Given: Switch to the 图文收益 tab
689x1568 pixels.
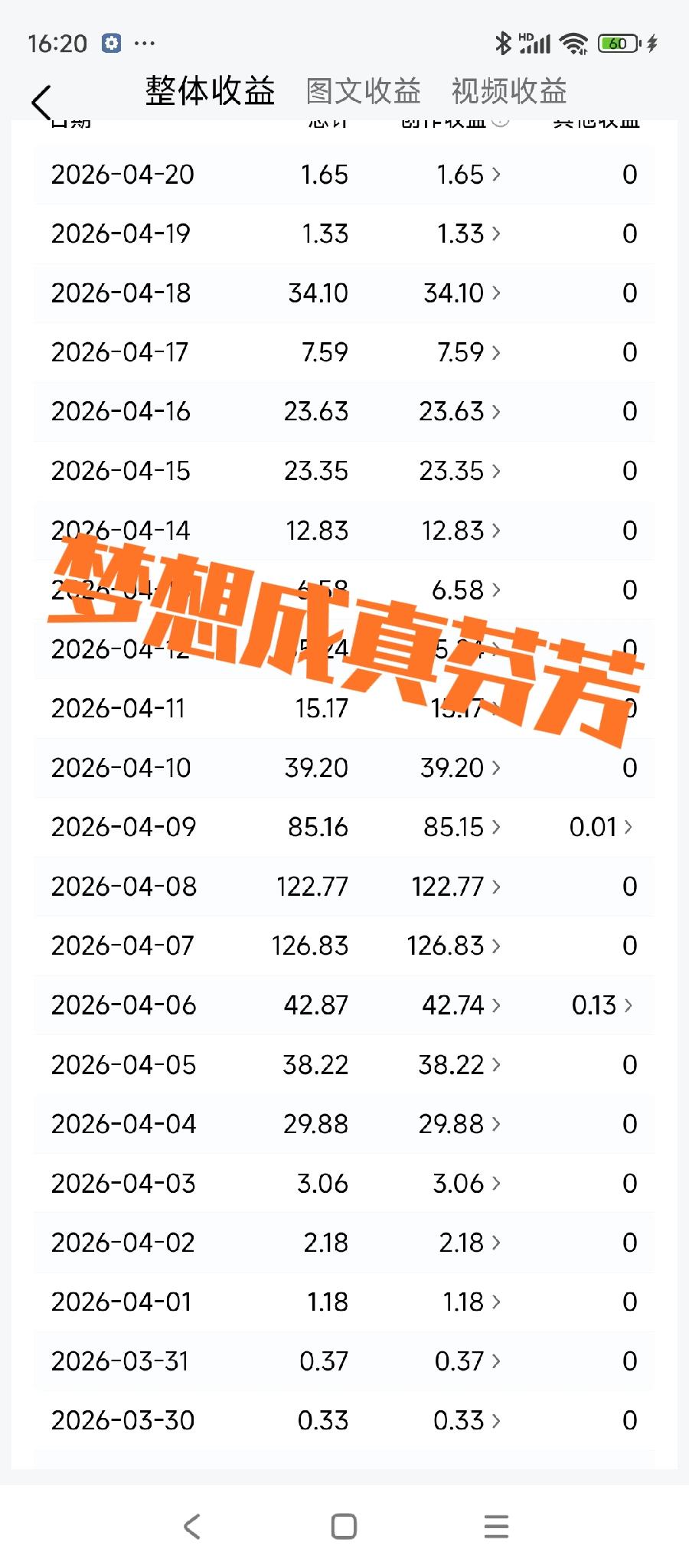Looking at the screenshot, I should coord(364,92).
